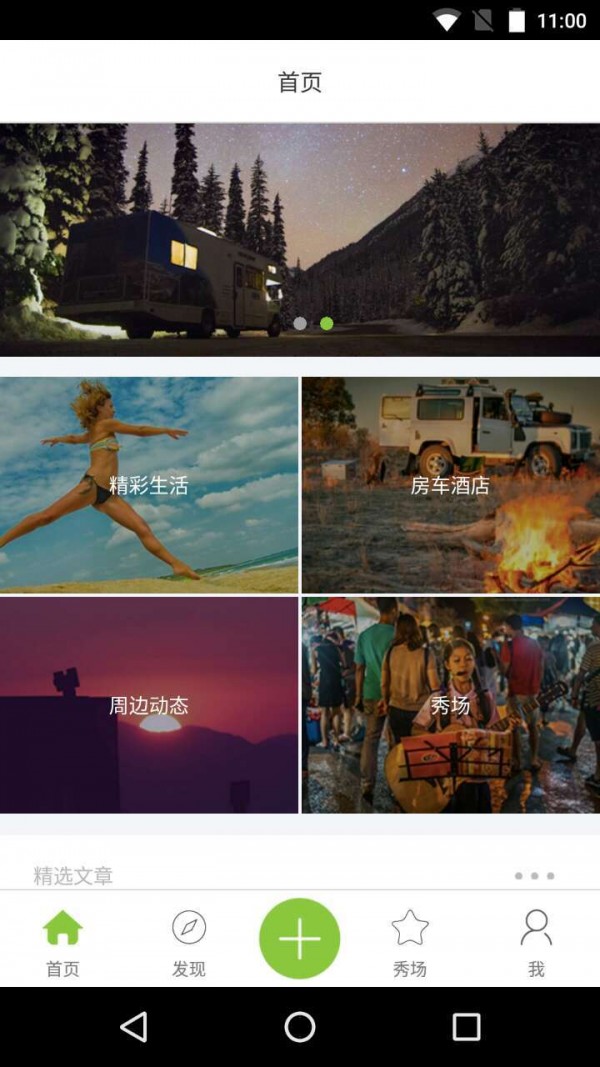600x1067 pixels.
Task: Switch to the 发现 tab
Action: (188, 941)
